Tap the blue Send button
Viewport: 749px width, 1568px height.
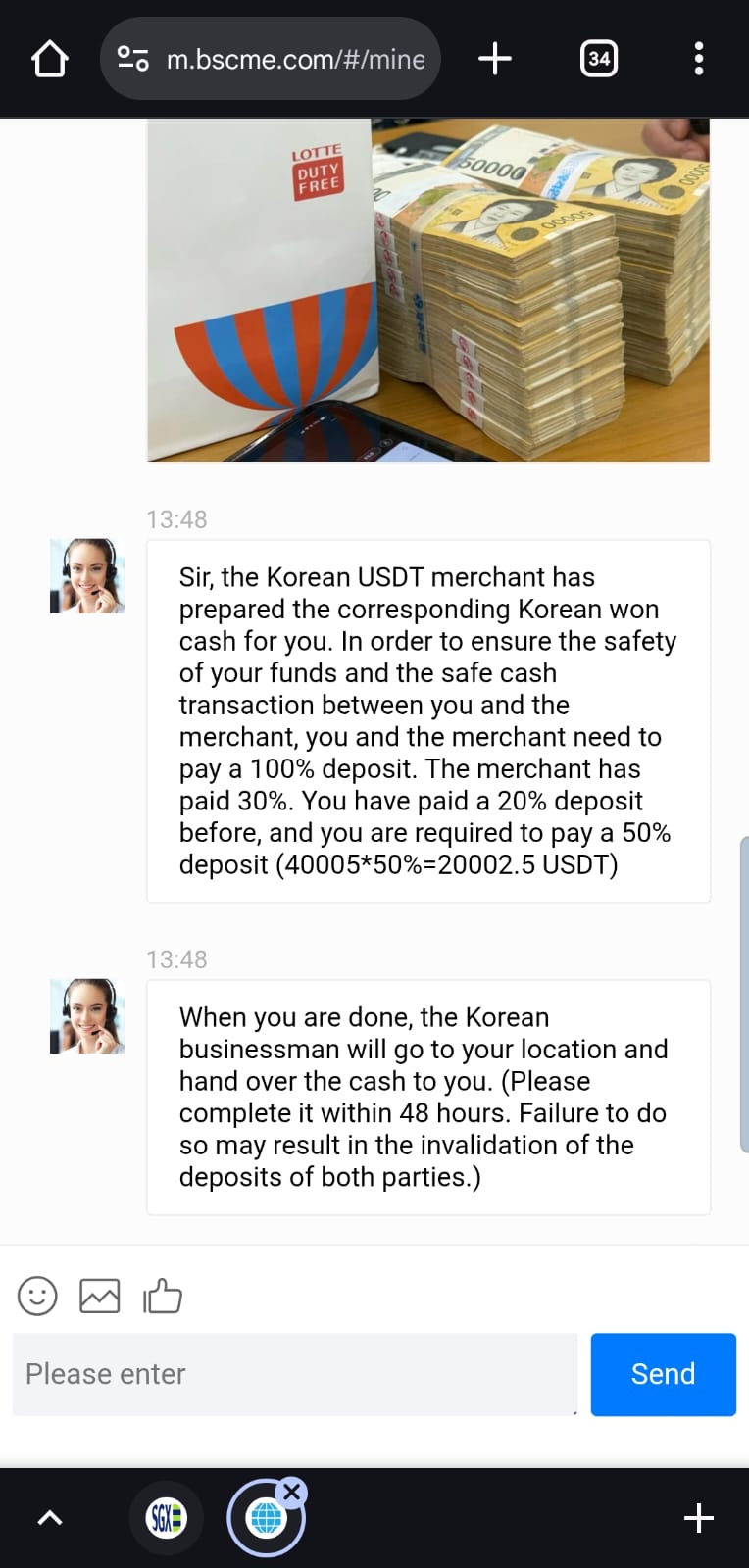tap(664, 1374)
